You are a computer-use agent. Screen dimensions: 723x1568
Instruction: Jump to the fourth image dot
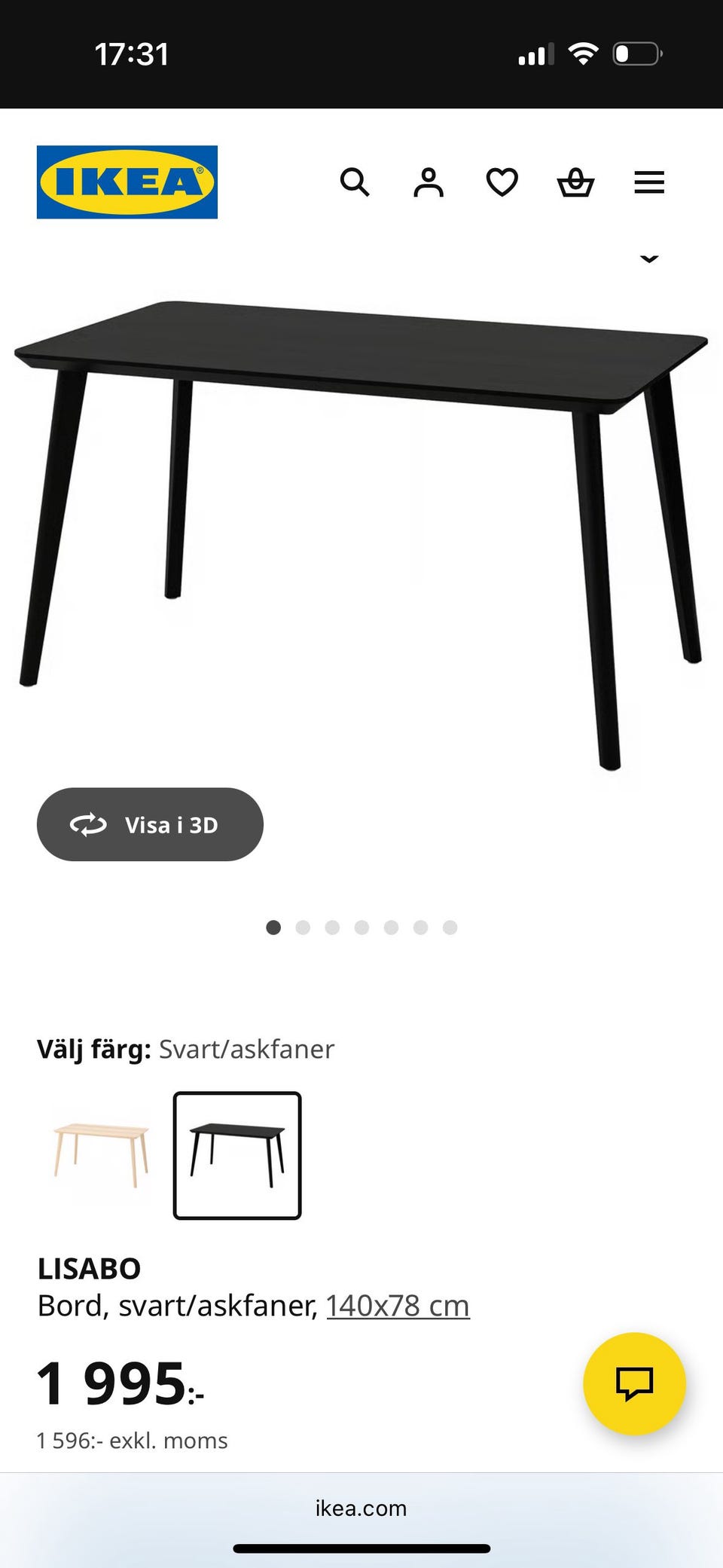(362, 928)
